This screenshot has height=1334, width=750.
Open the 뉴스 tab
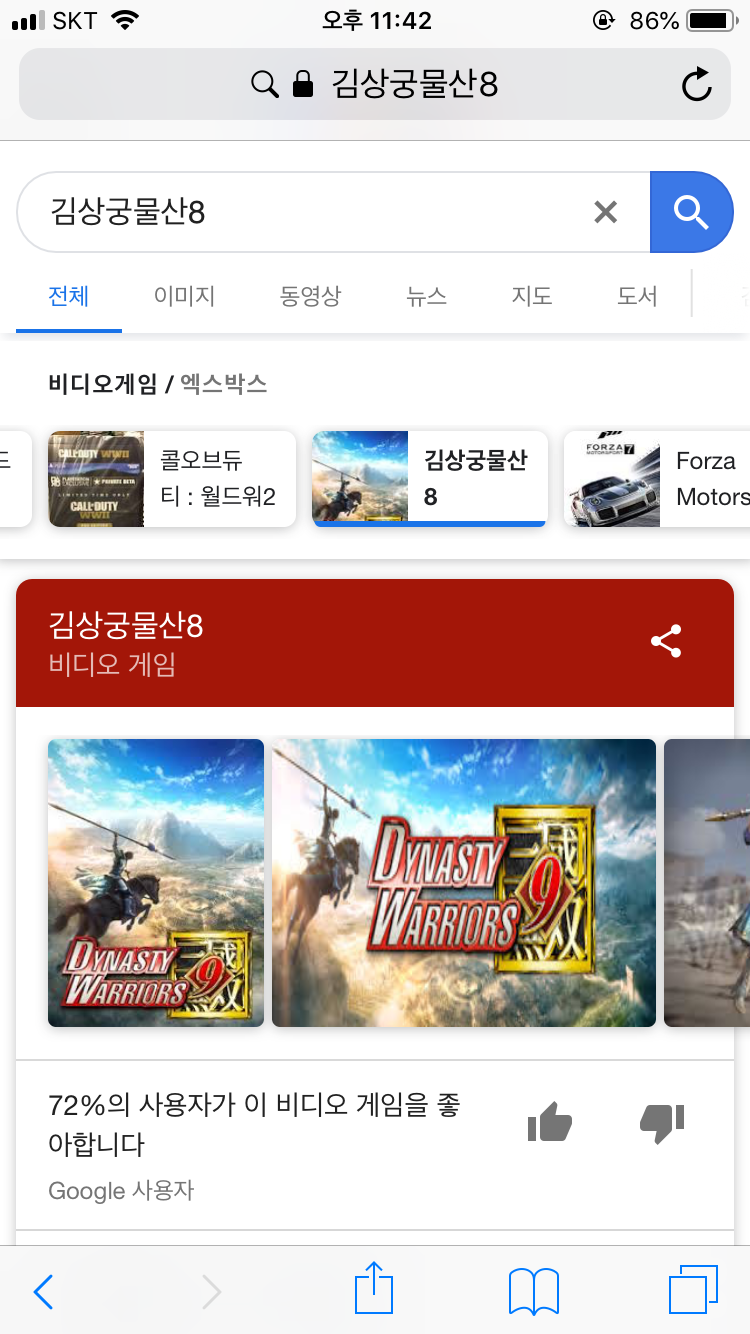[426, 296]
